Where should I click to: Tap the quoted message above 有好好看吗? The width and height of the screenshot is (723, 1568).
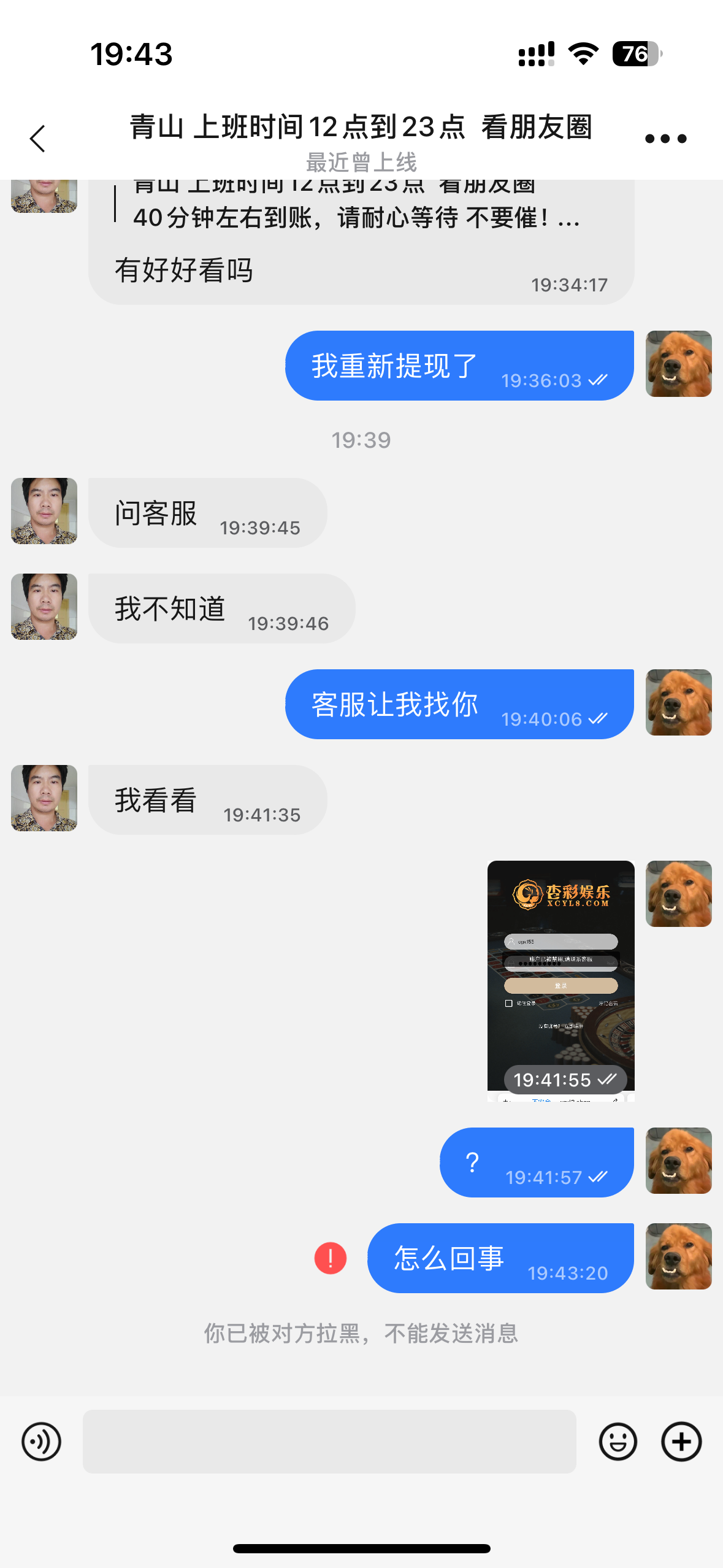point(356,206)
